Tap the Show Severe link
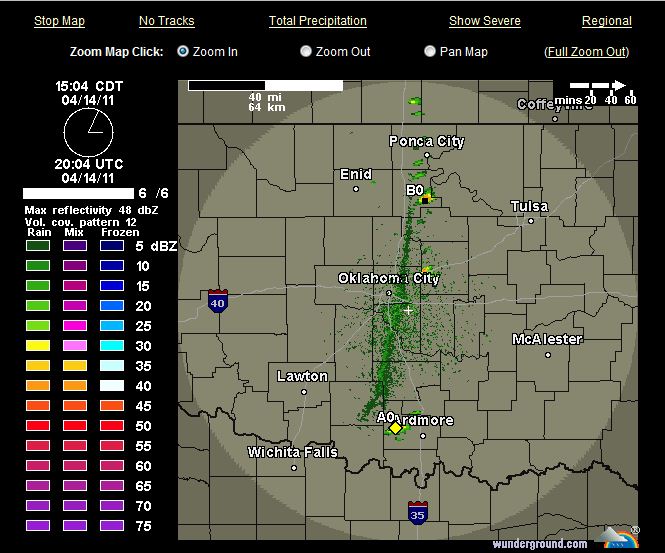The height and width of the screenshot is (553, 665). click(484, 21)
